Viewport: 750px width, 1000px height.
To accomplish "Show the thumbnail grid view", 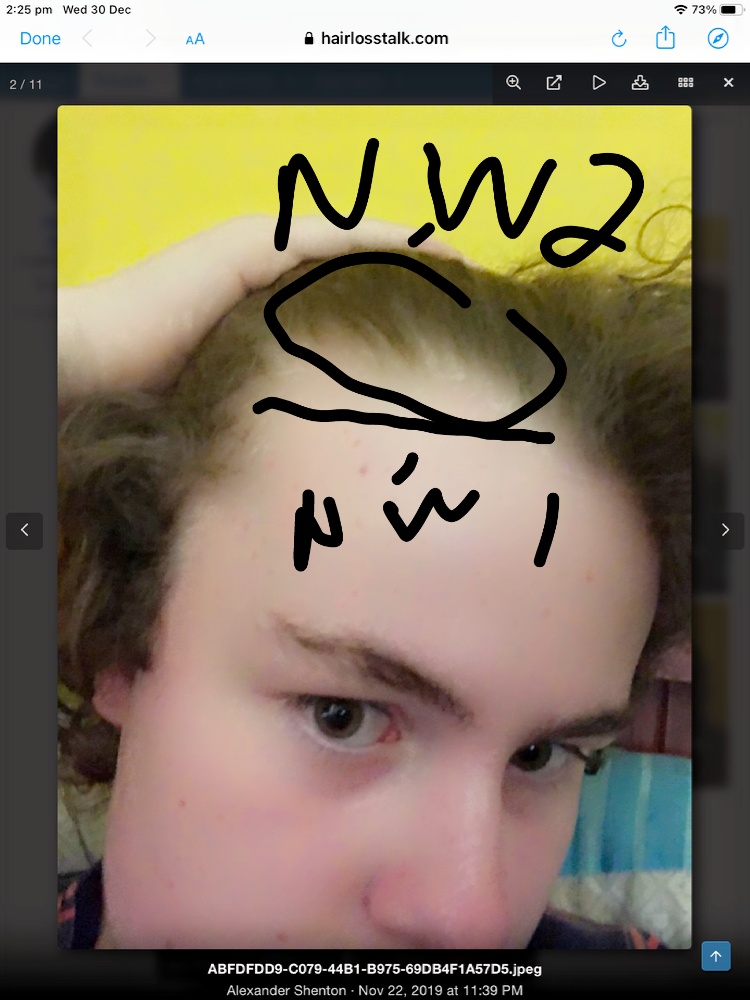I will pyautogui.click(x=686, y=83).
